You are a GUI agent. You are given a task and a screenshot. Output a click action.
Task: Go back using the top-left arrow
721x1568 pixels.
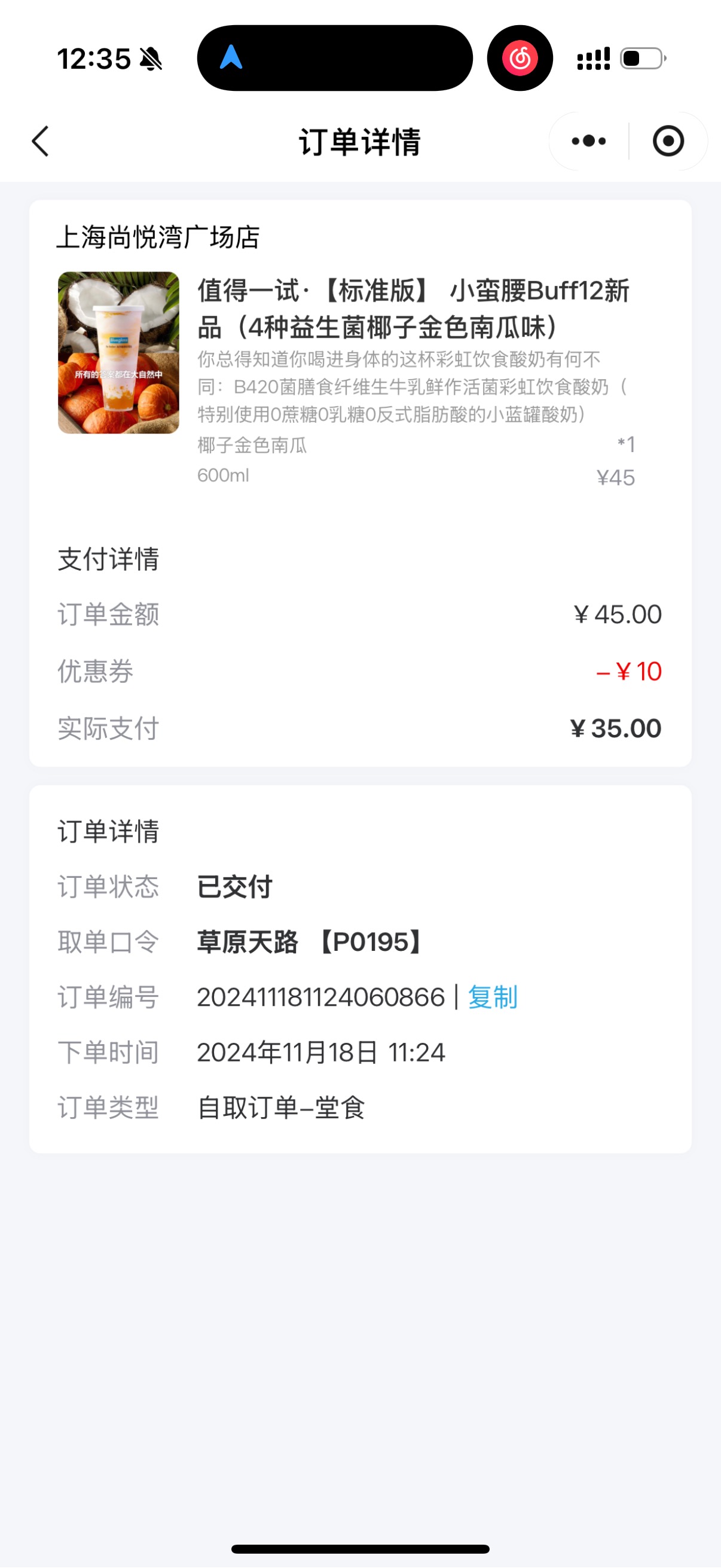pos(40,141)
